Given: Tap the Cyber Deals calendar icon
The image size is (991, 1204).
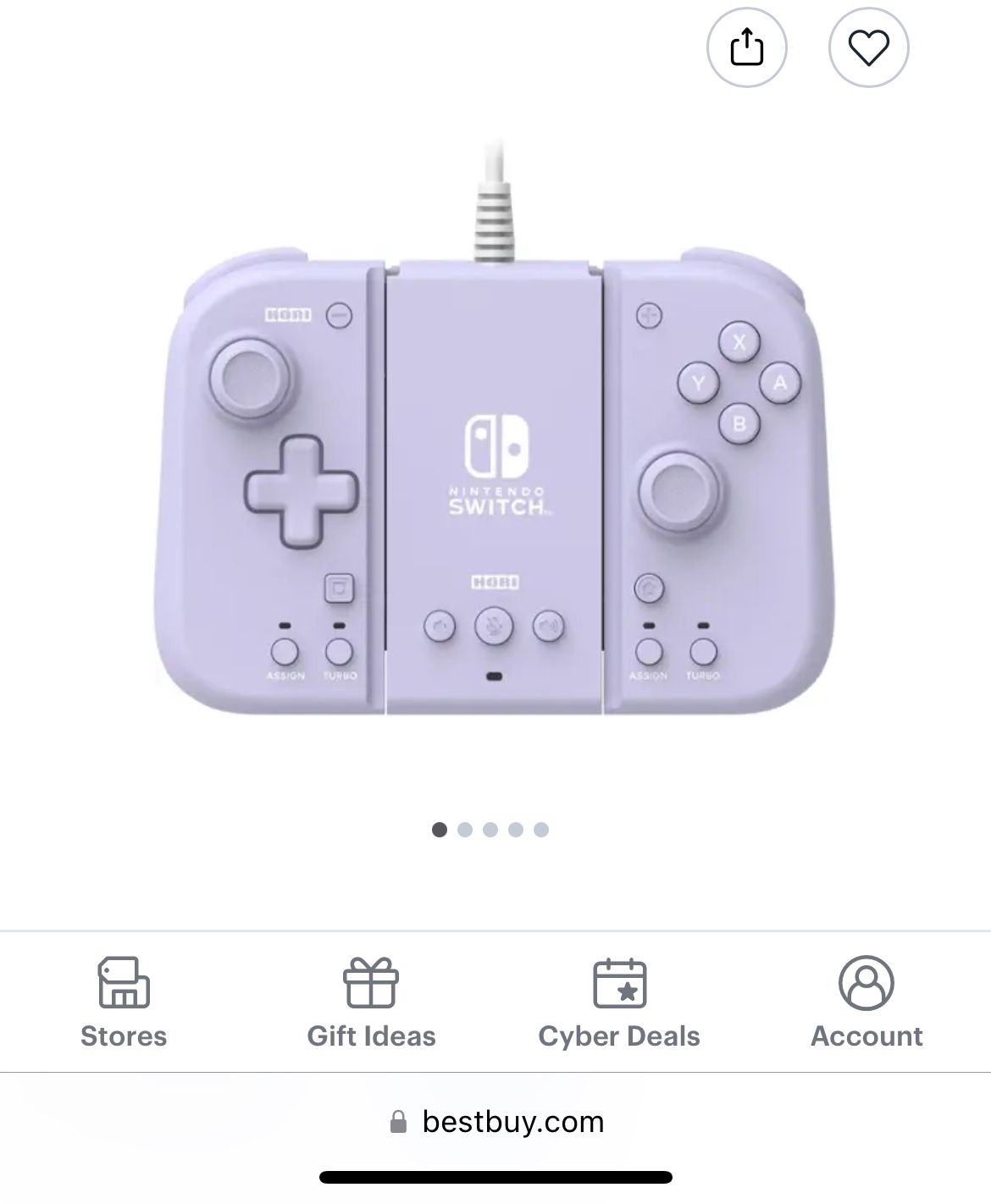Looking at the screenshot, I should tap(620, 985).
